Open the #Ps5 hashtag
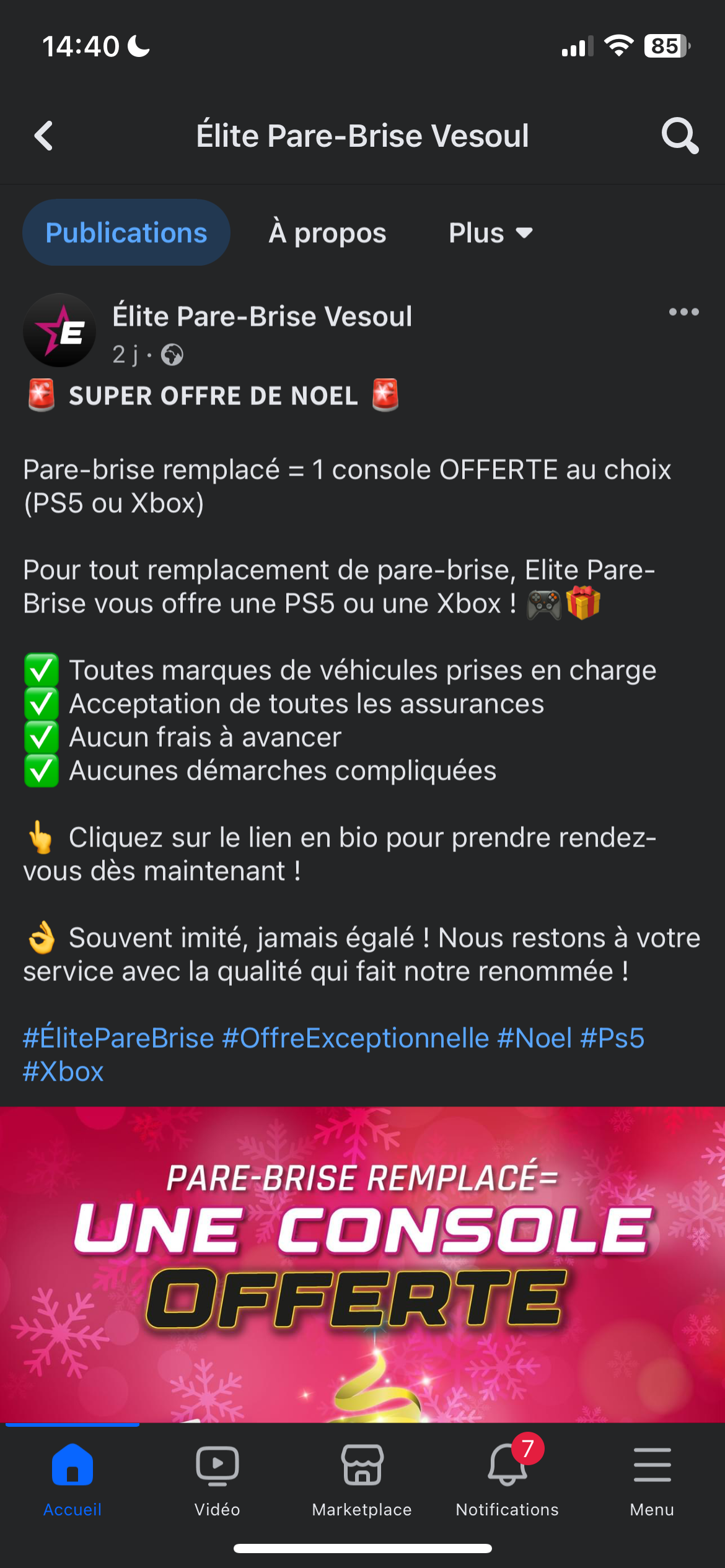 tap(612, 1038)
